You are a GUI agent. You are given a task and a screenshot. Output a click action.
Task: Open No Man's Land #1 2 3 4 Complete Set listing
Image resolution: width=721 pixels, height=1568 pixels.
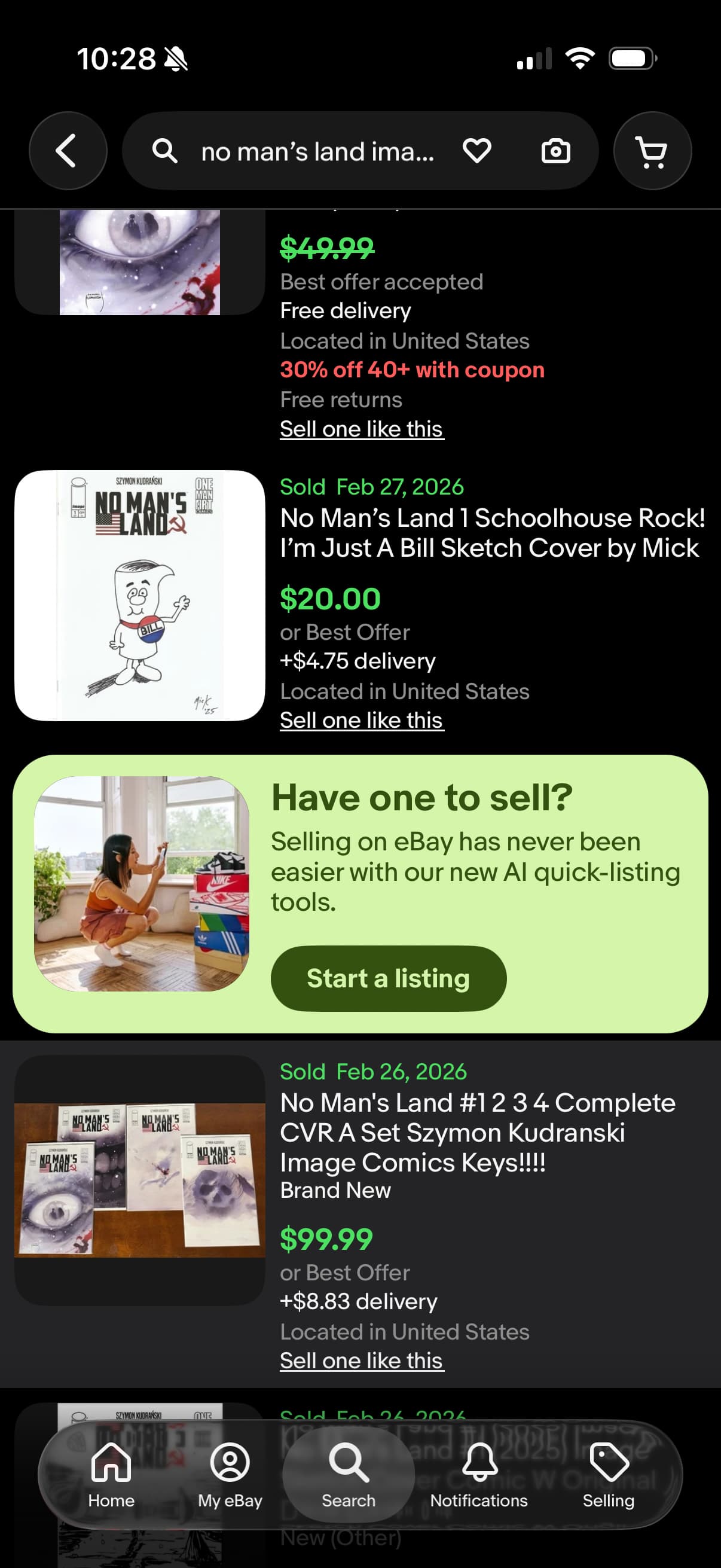point(478,1132)
